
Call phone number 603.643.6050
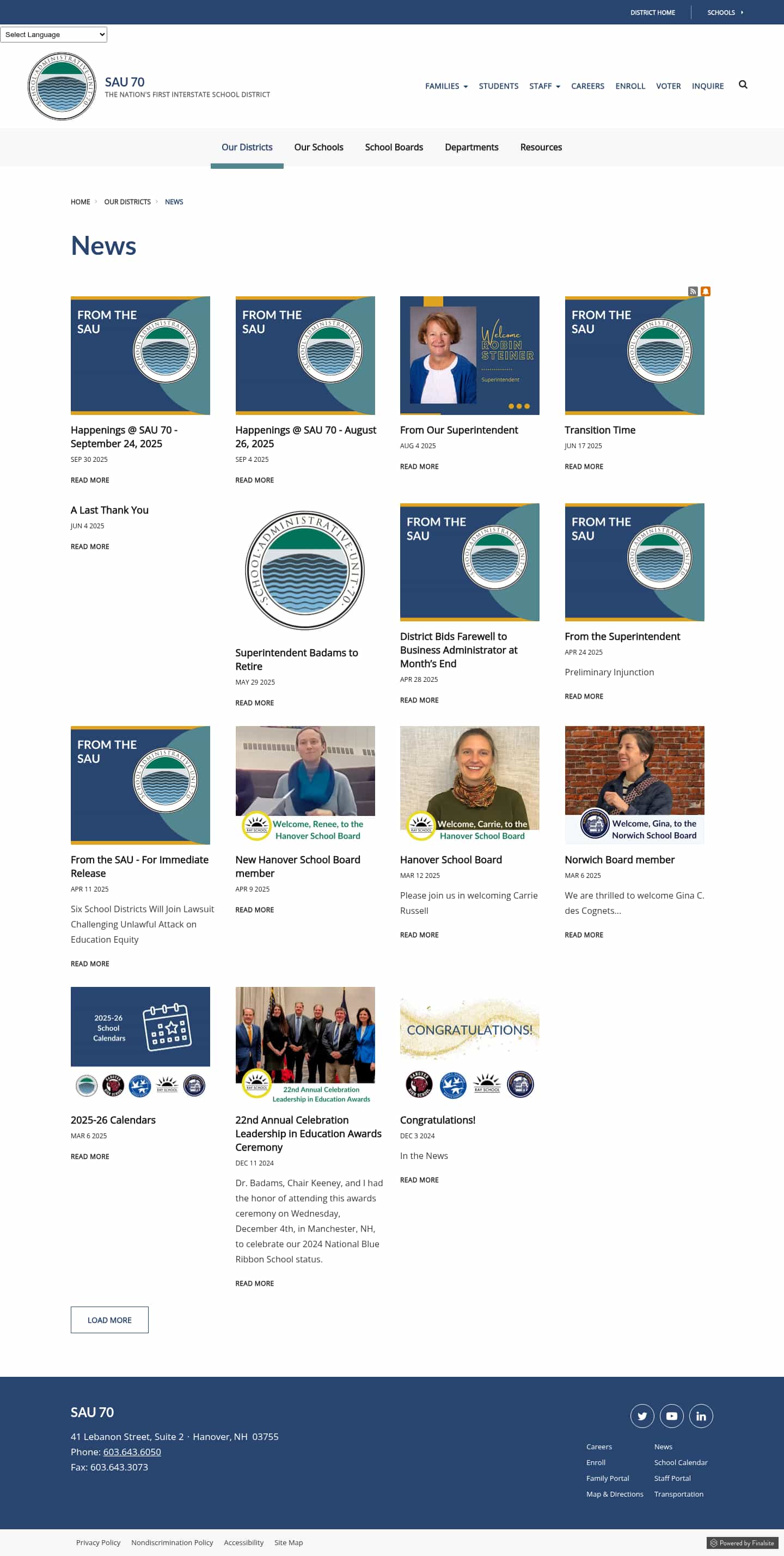click(132, 1451)
